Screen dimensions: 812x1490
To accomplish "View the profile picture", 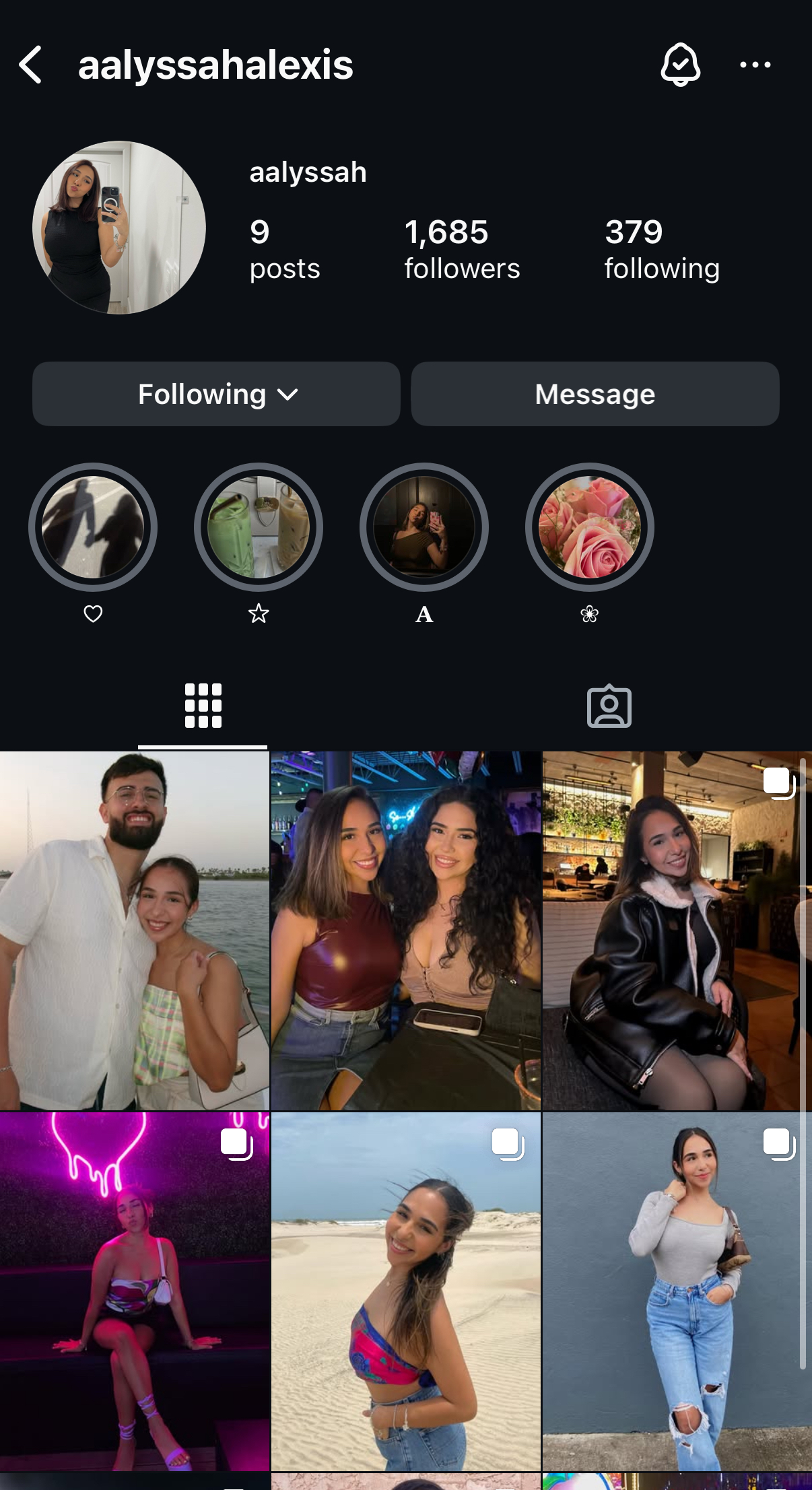I will (x=119, y=228).
